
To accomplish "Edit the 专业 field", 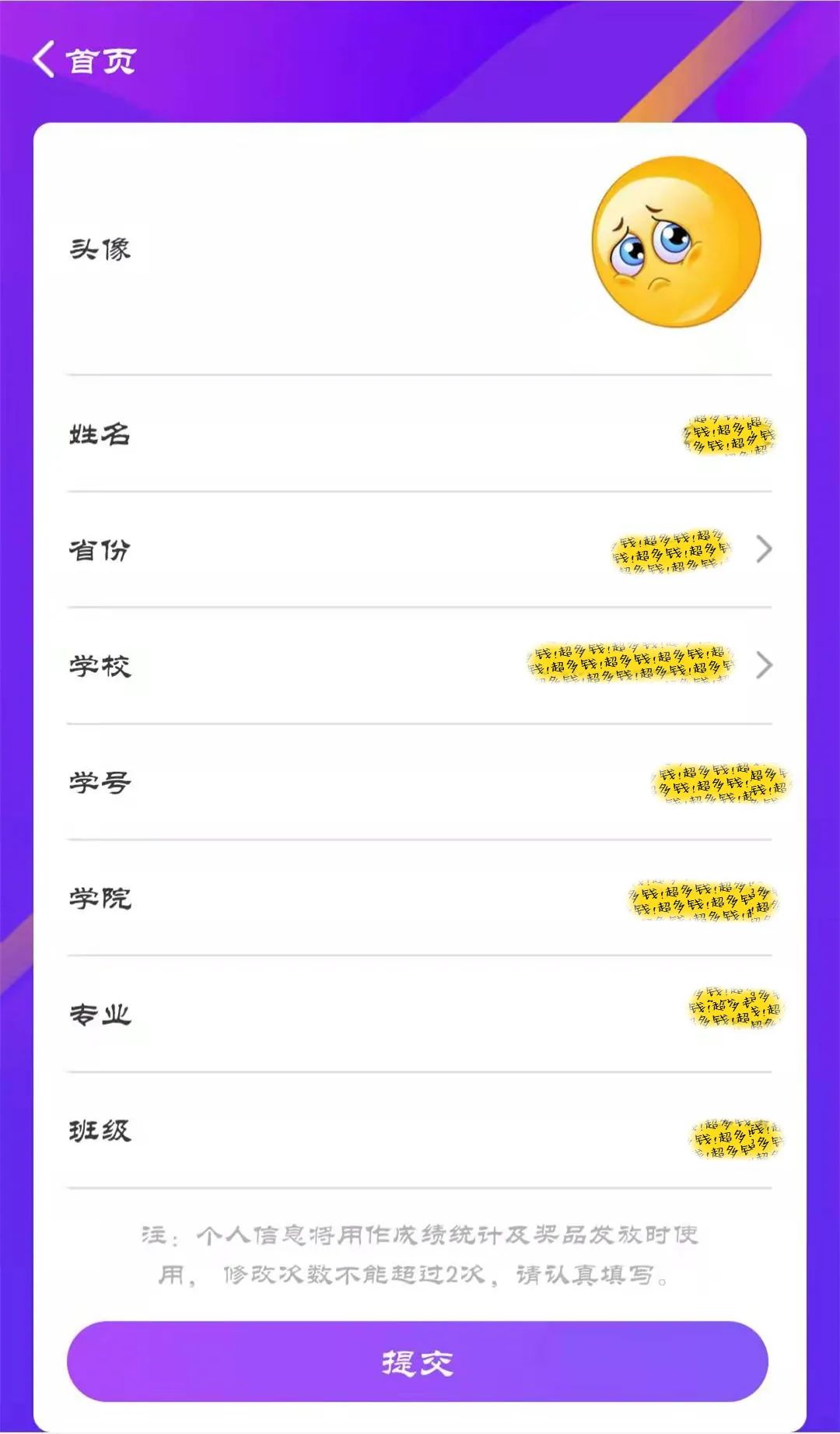I will [735, 1008].
